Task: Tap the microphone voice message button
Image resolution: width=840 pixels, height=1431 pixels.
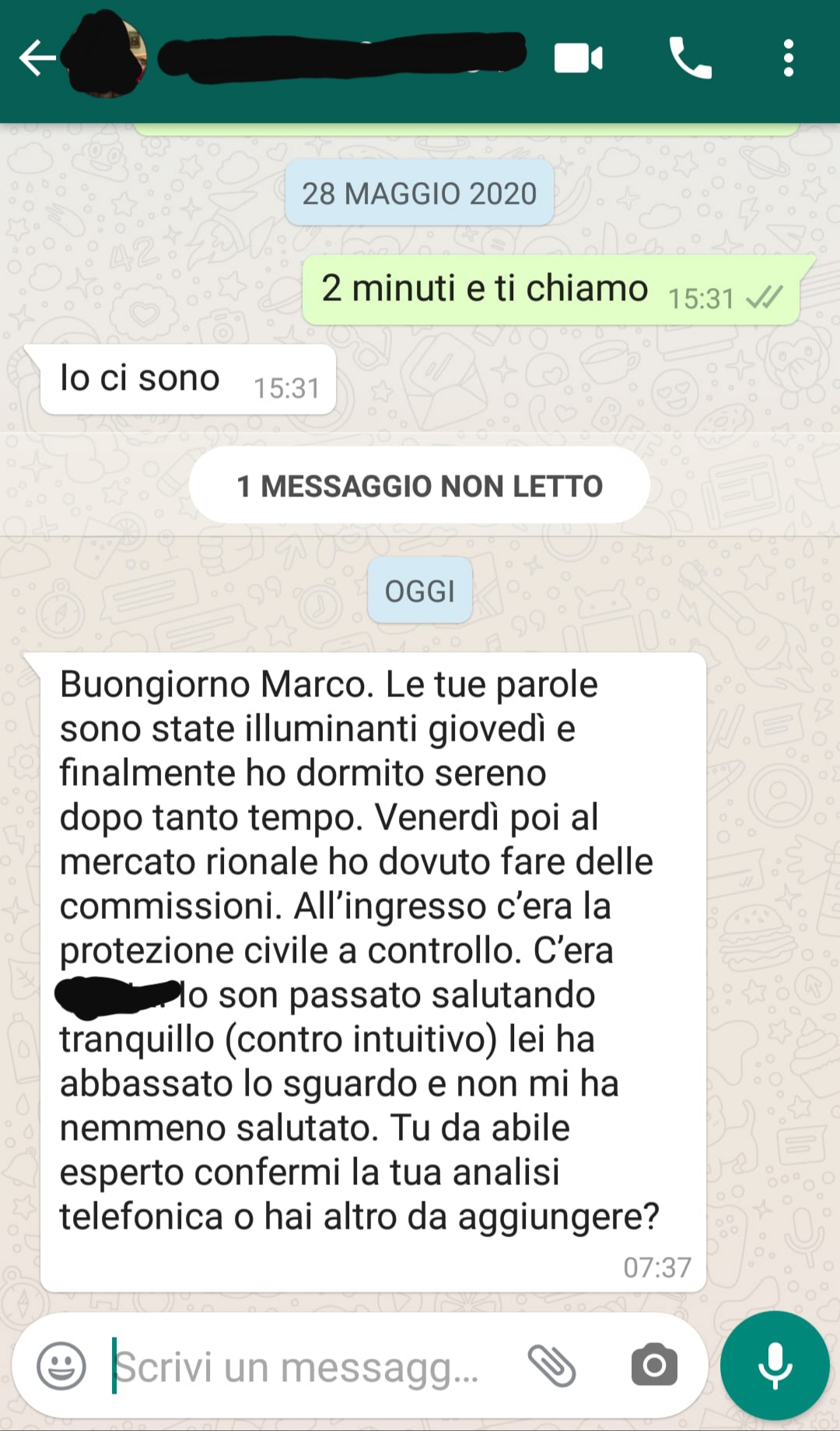Action: pyautogui.click(x=775, y=1366)
